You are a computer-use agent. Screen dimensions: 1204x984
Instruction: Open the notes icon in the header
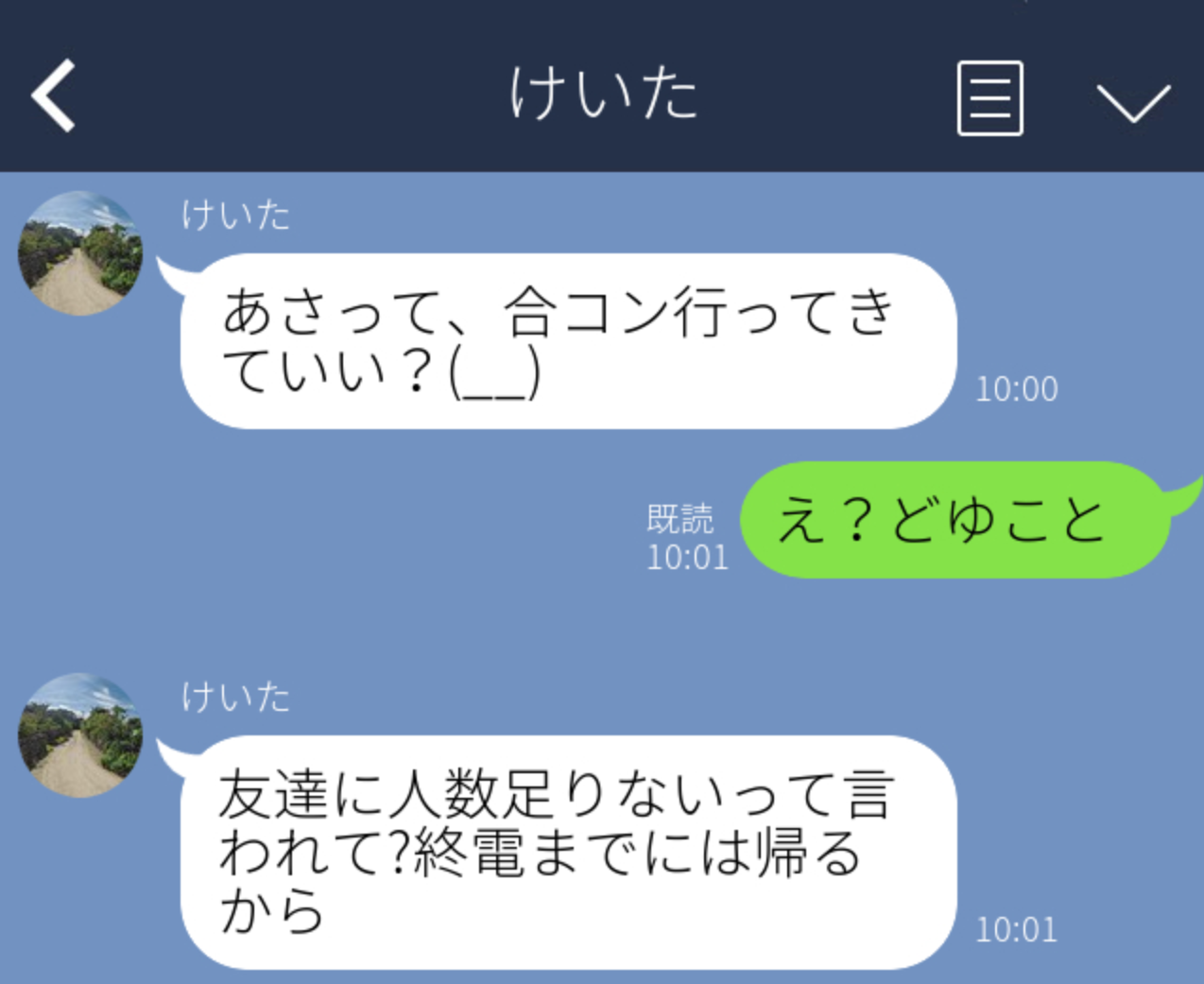point(989,98)
